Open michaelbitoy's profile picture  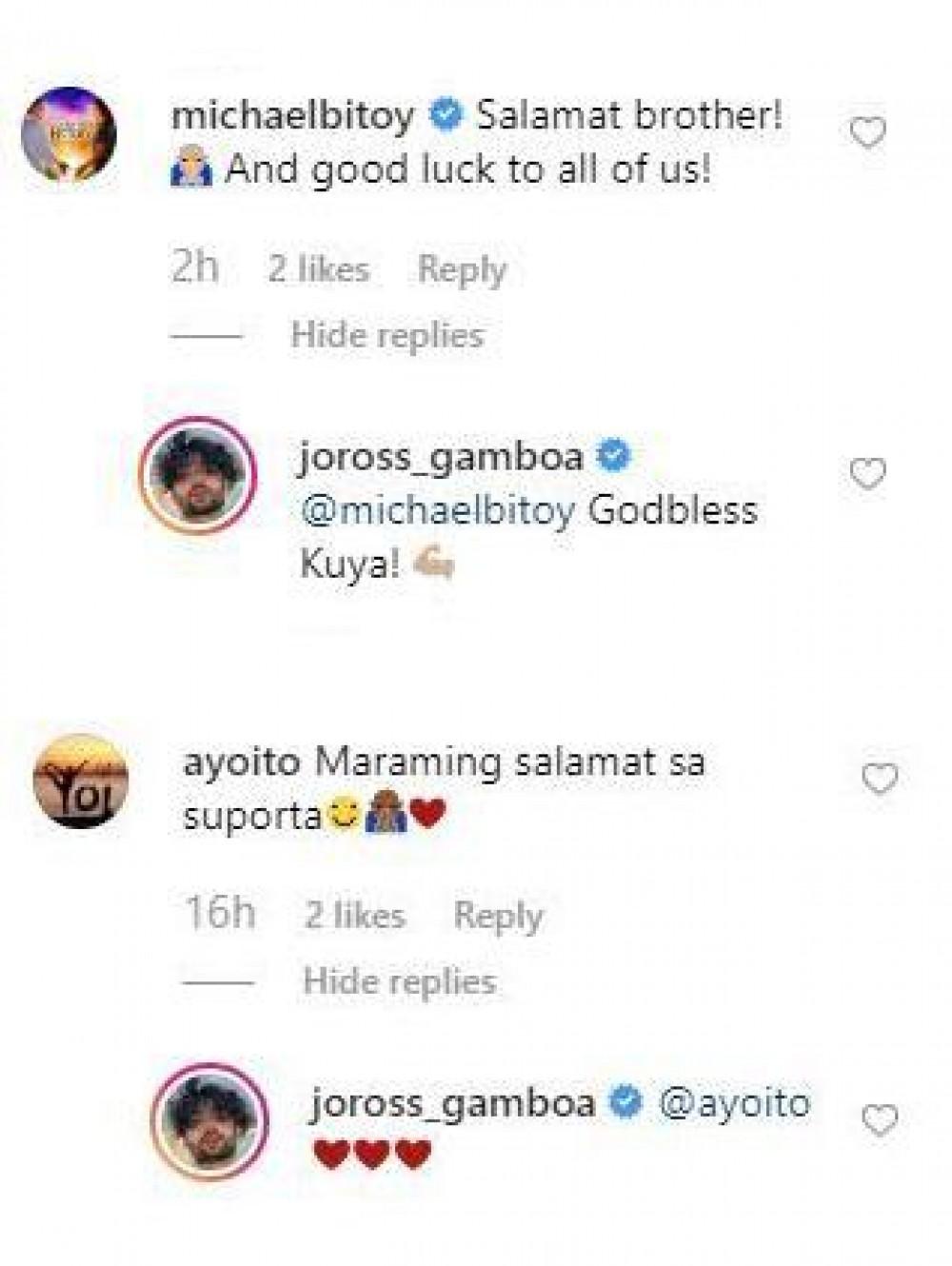[68, 133]
